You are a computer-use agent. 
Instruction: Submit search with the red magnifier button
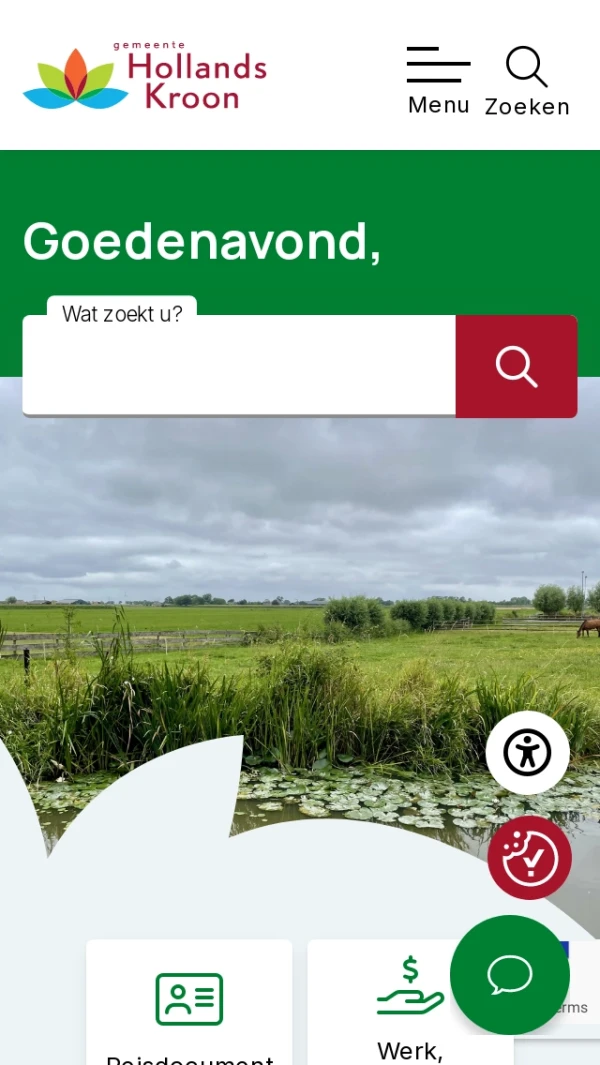coord(516,366)
